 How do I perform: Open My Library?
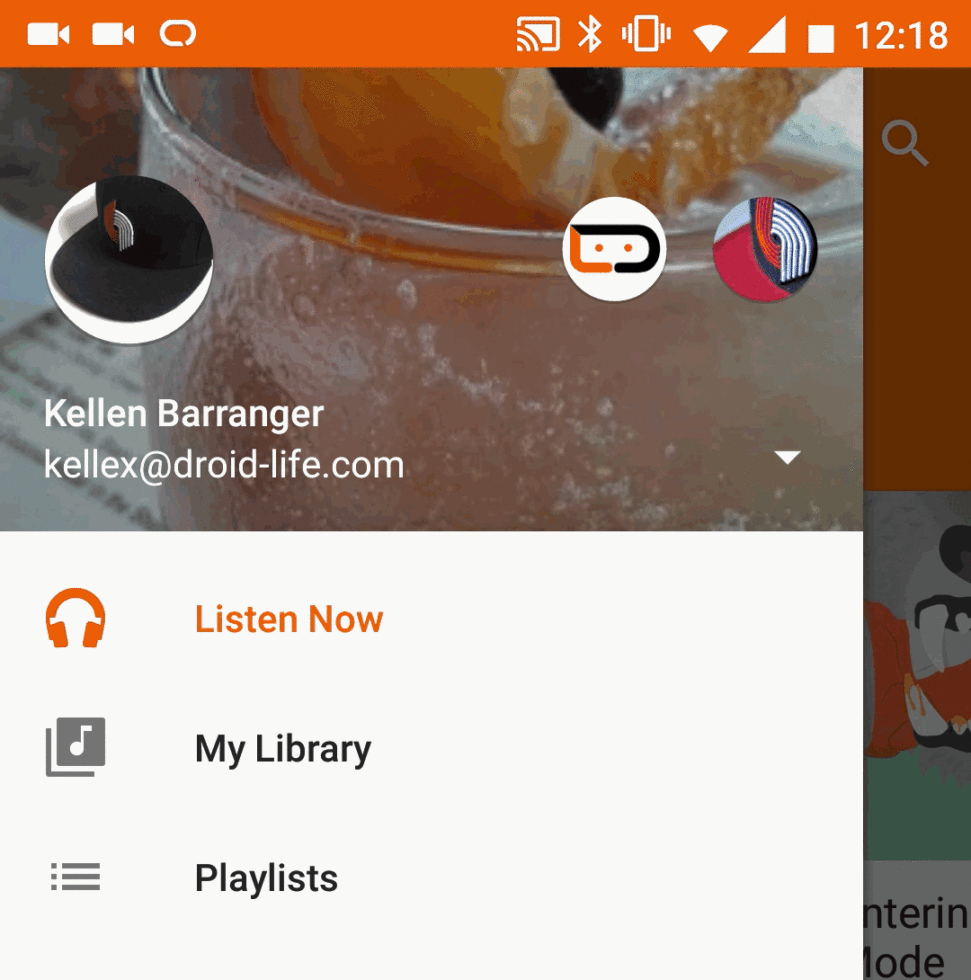(283, 749)
